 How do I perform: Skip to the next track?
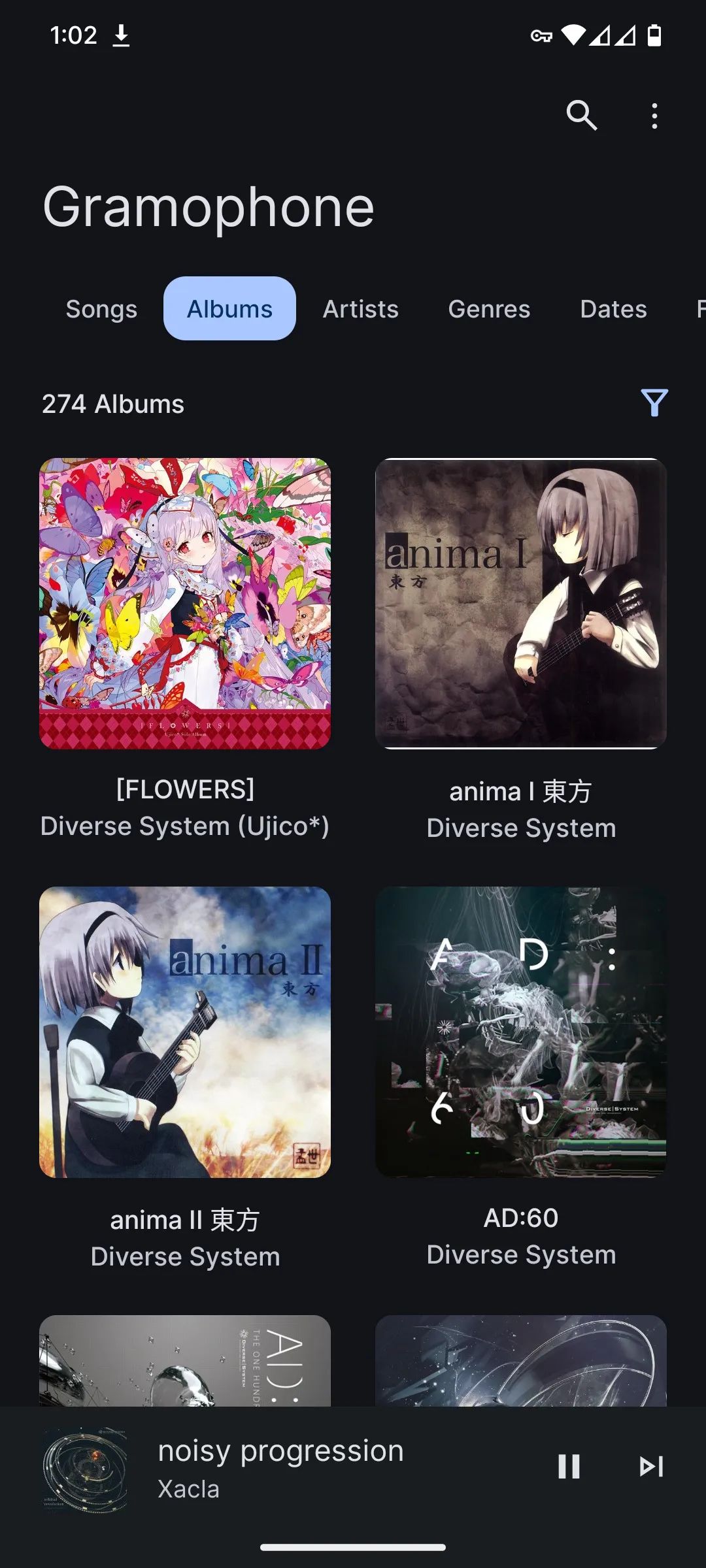[x=651, y=1467]
